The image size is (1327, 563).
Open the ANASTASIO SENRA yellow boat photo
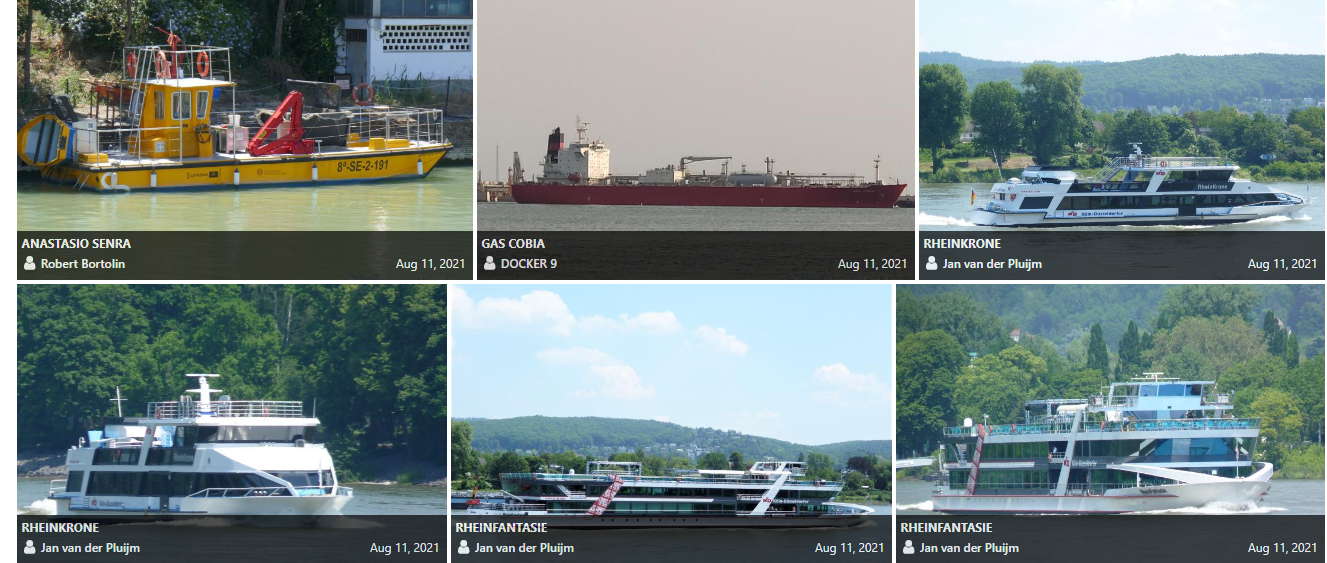click(244, 115)
